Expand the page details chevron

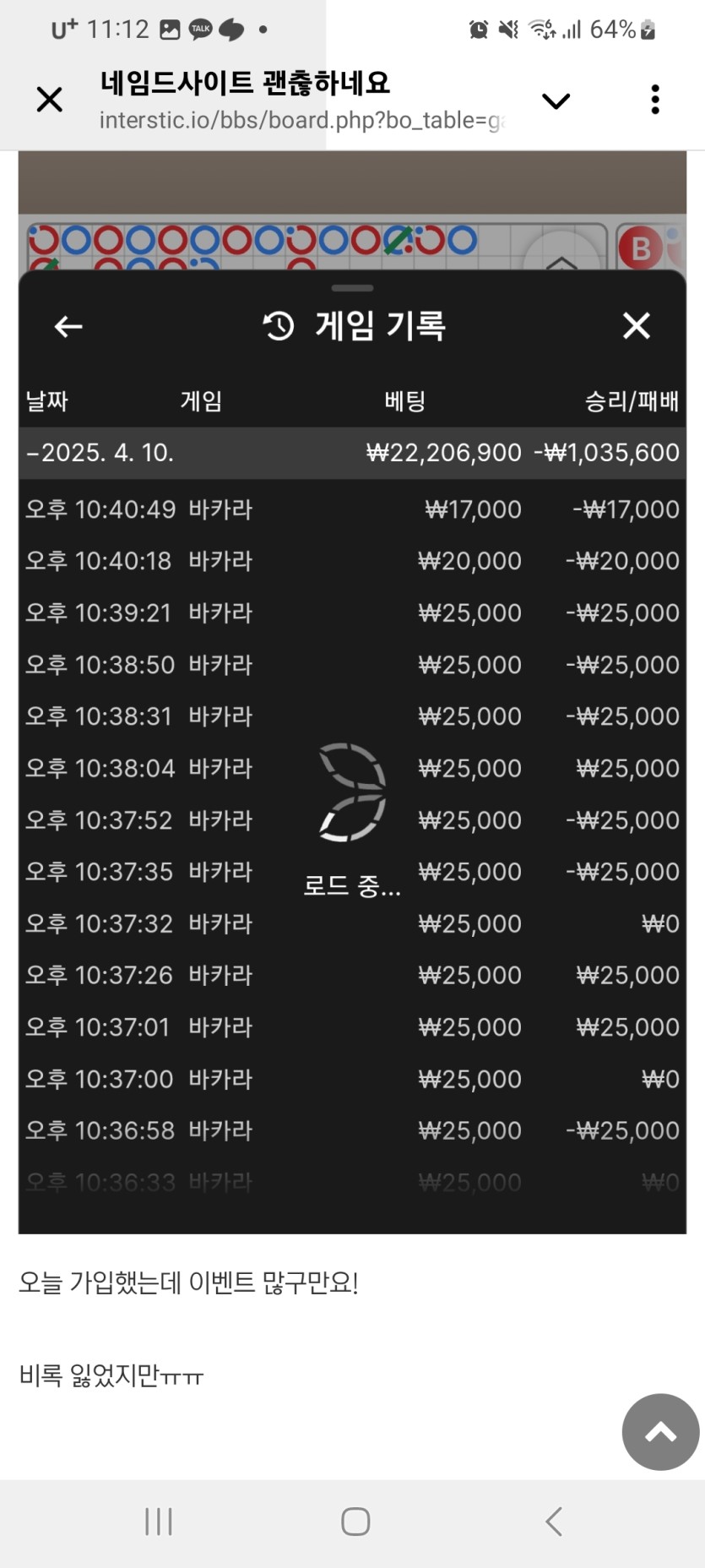click(556, 101)
